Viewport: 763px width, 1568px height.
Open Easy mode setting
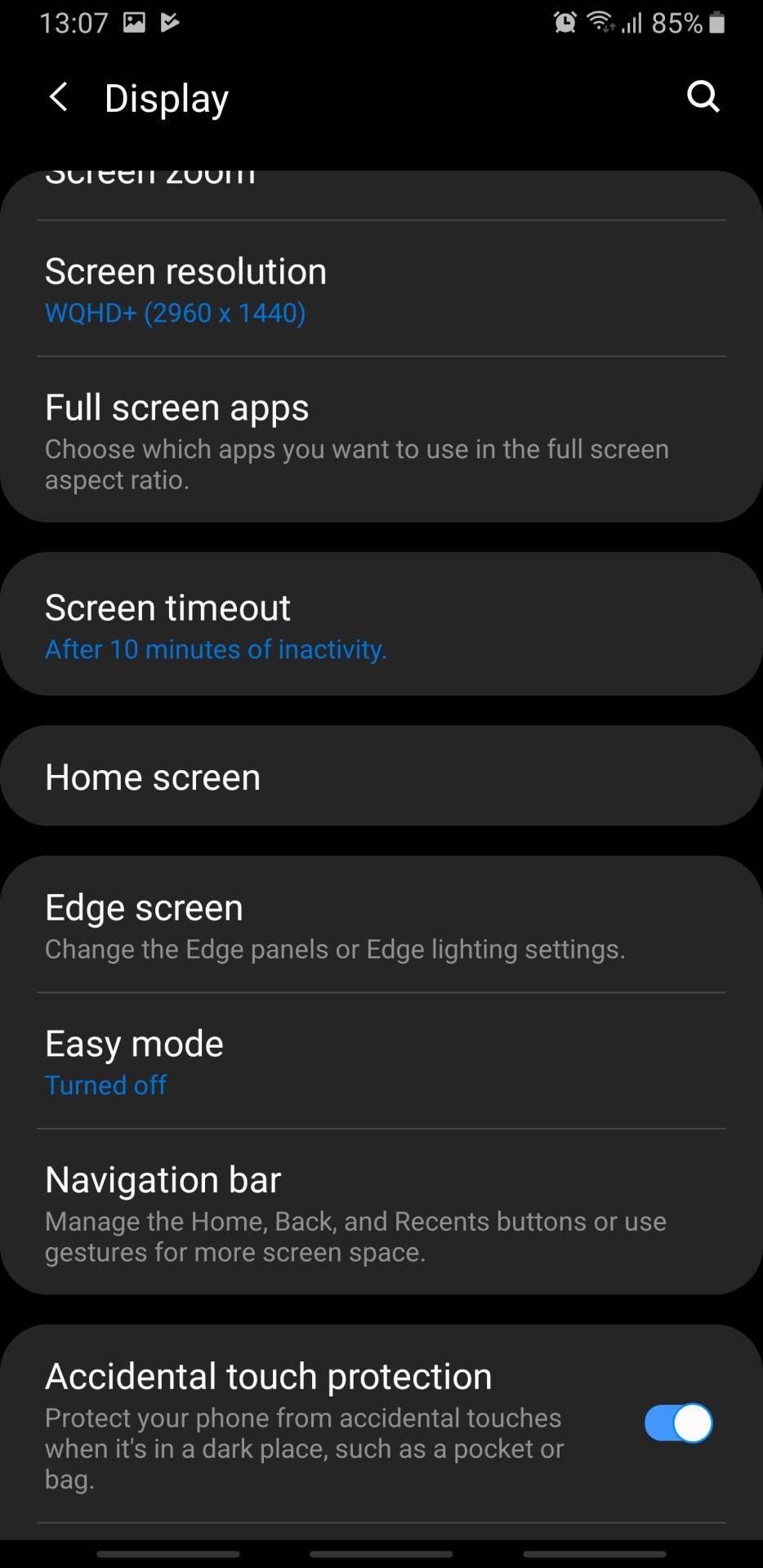coord(381,1061)
